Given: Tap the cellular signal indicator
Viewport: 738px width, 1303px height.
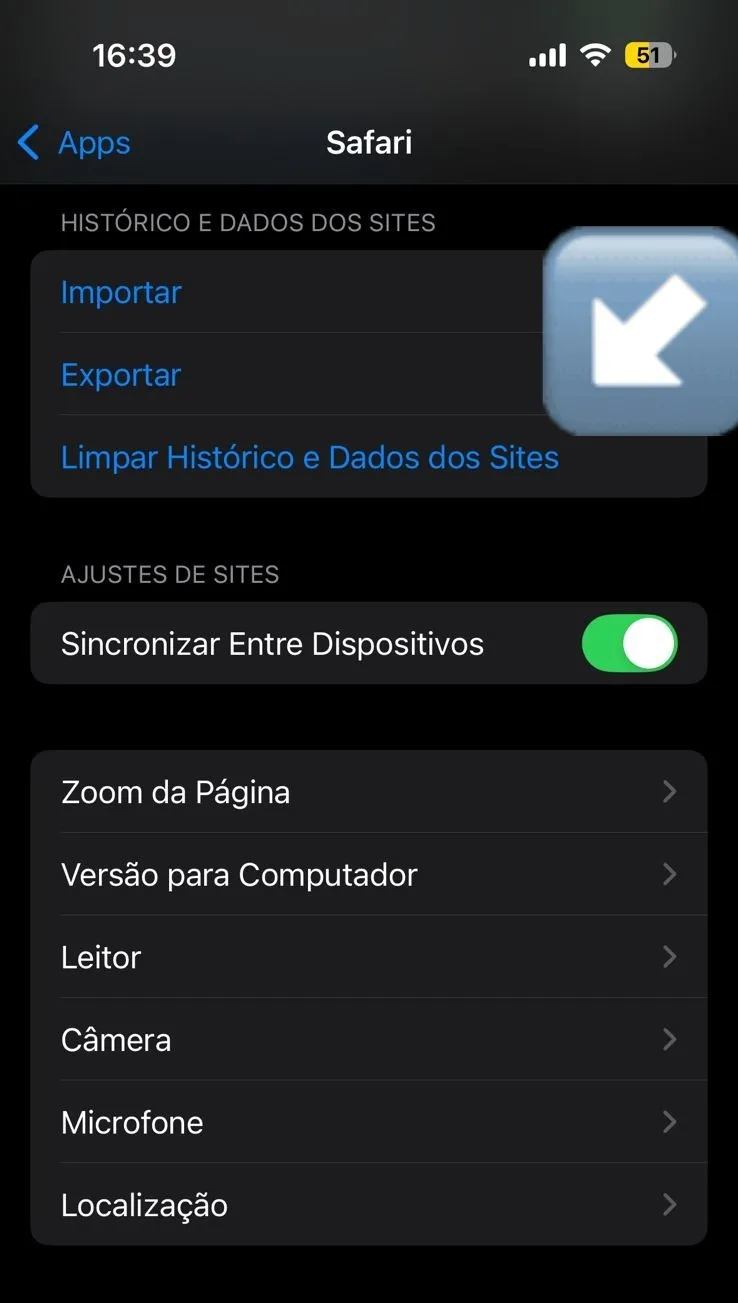Looking at the screenshot, I should 546,54.
